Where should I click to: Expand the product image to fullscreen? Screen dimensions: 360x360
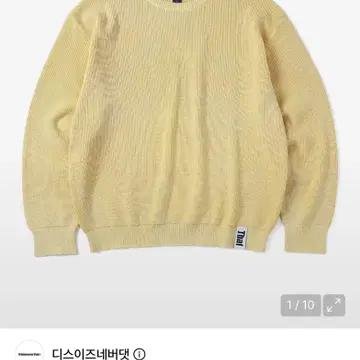click(x=334, y=305)
